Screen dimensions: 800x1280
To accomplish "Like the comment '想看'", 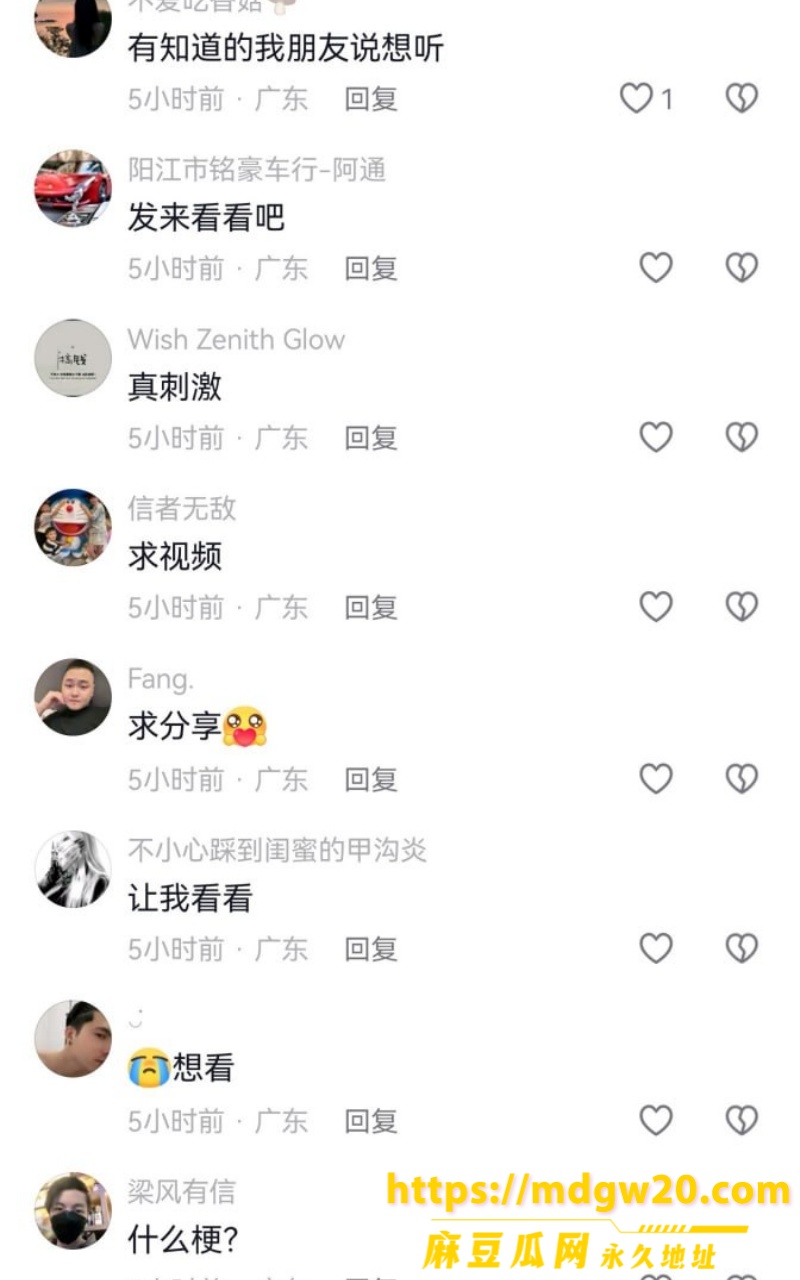I will click(656, 1120).
